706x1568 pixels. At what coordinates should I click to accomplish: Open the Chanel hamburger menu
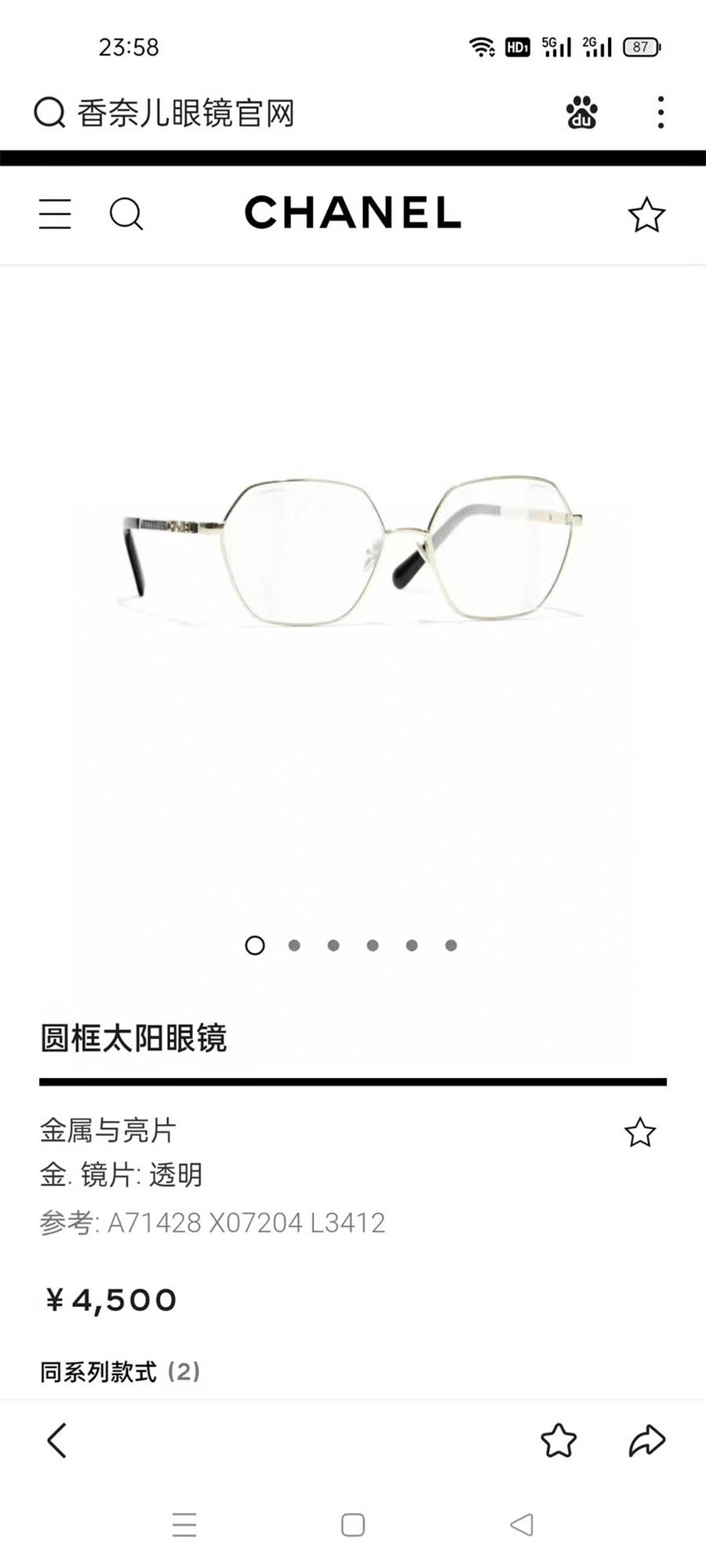pyautogui.click(x=55, y=214)
